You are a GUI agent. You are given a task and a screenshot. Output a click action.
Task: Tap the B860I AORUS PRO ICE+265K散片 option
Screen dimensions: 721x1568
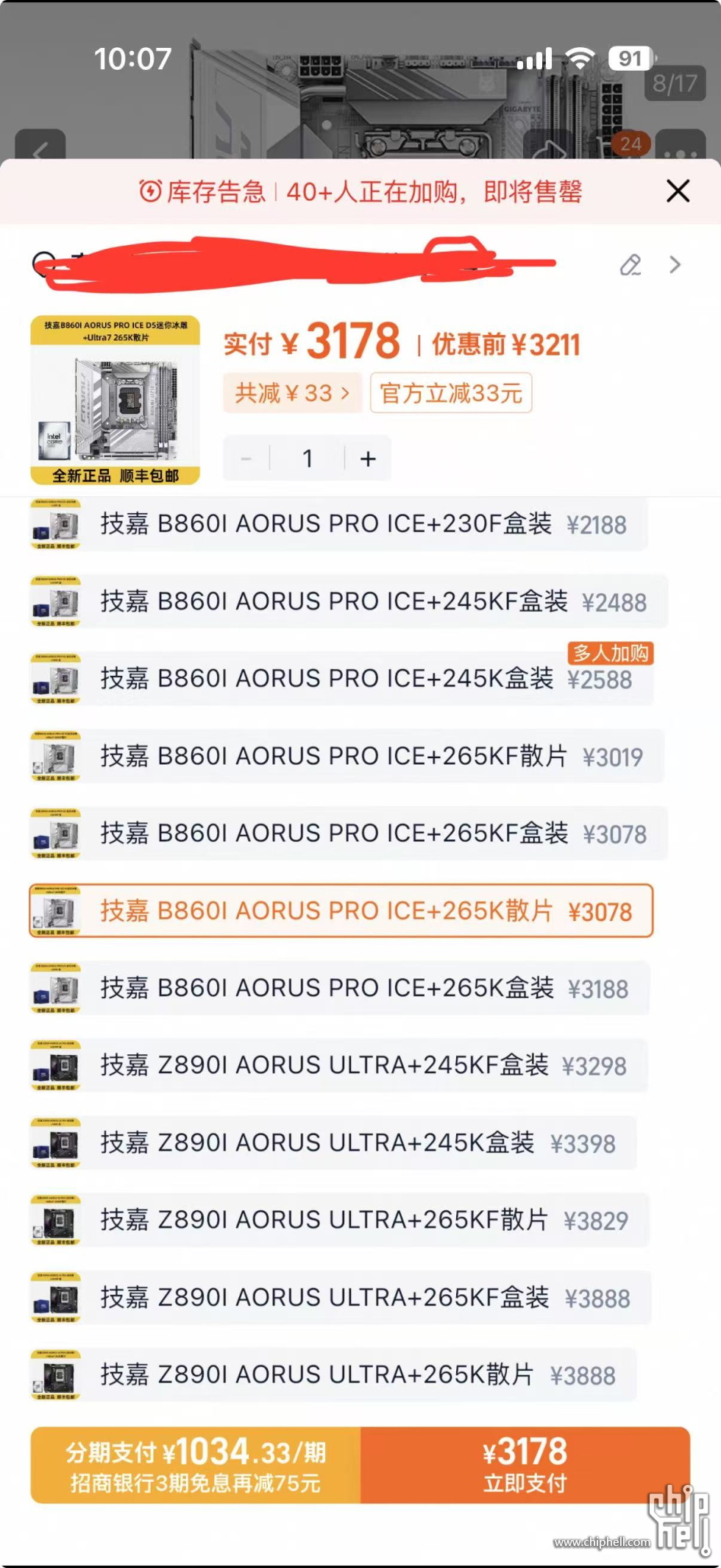point(341,911)
